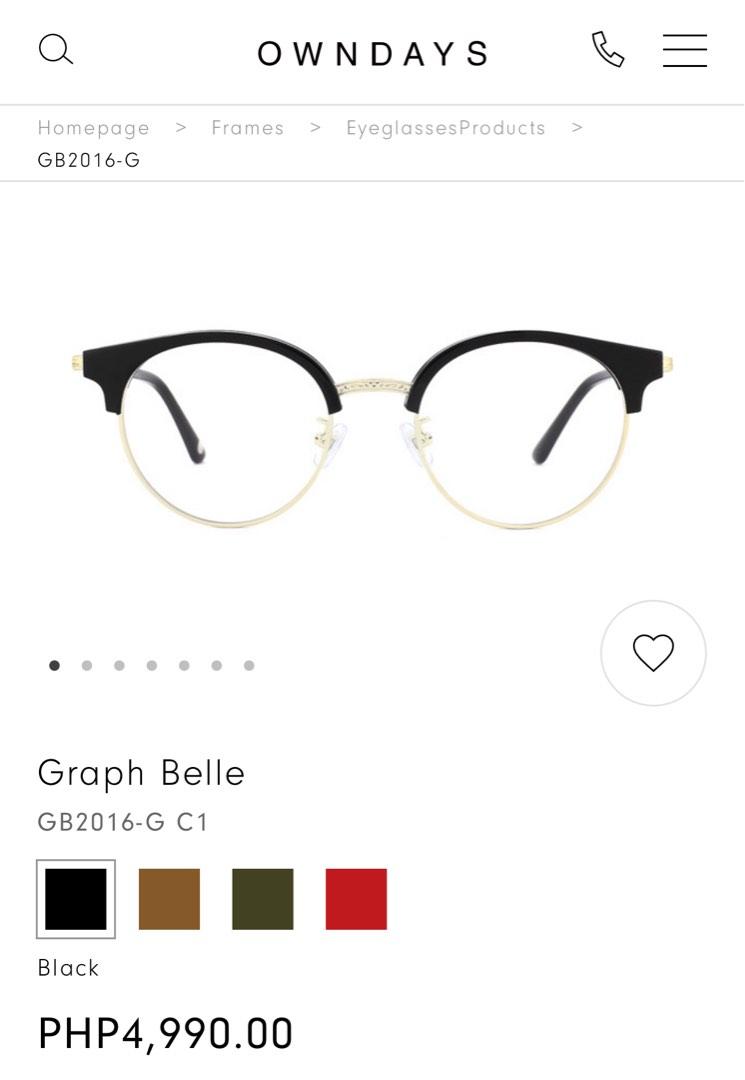Select the Red color option
745x1080 pixels.
pos(356,898)
